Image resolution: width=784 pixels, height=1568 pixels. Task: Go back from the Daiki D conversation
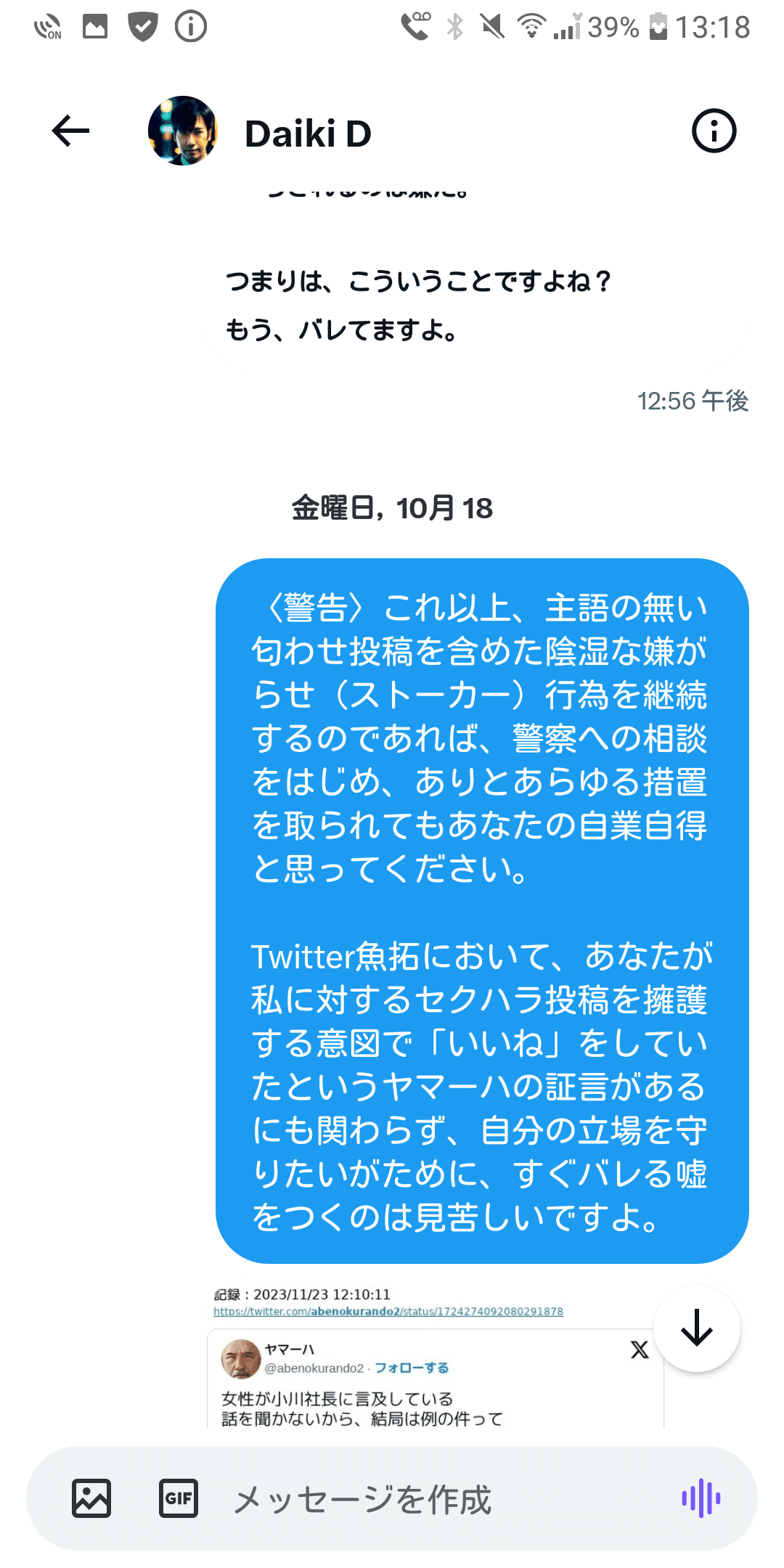[x=70, y=131]
